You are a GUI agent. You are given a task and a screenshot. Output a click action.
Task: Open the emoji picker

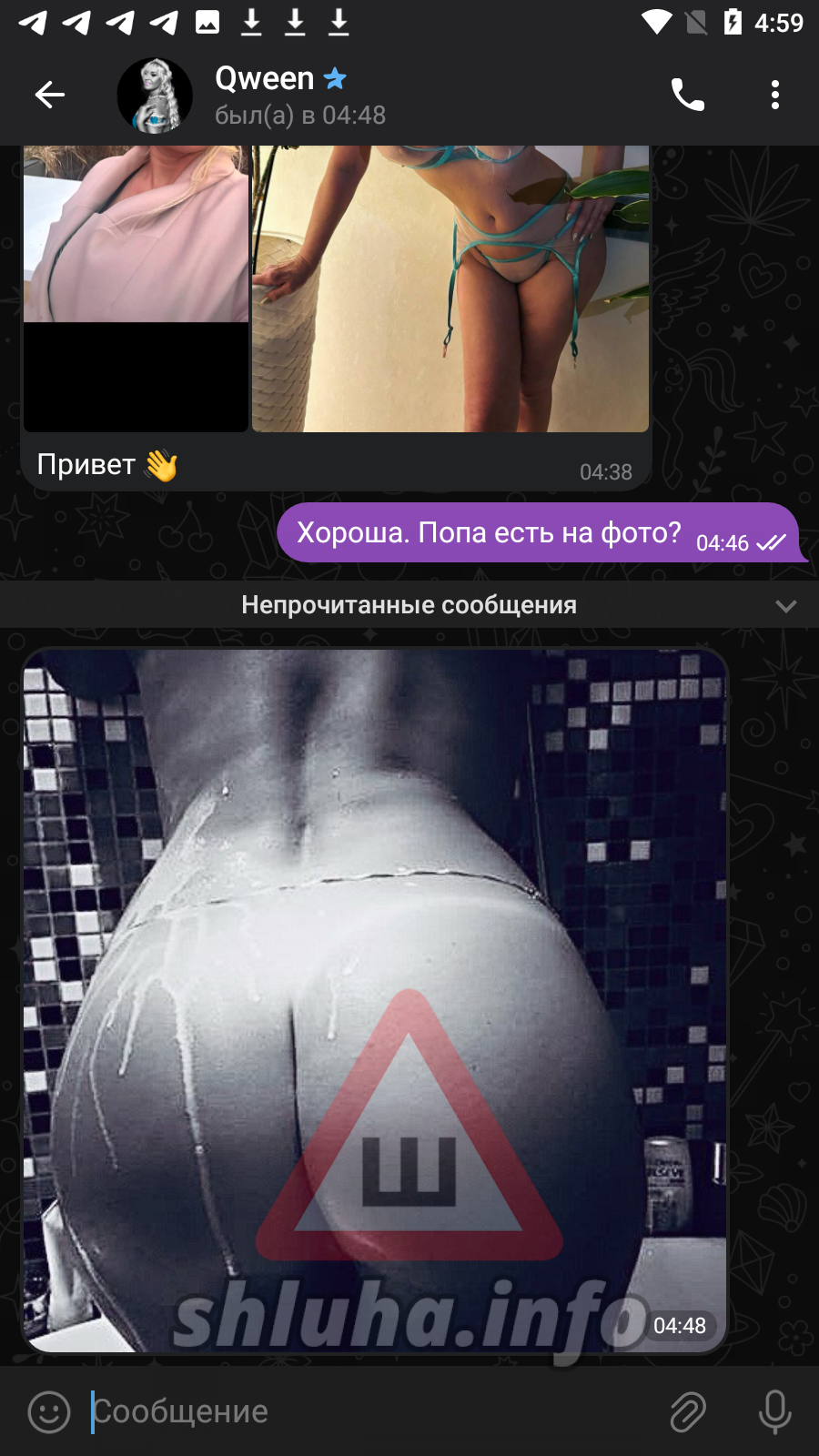(x=49, y=1411)
